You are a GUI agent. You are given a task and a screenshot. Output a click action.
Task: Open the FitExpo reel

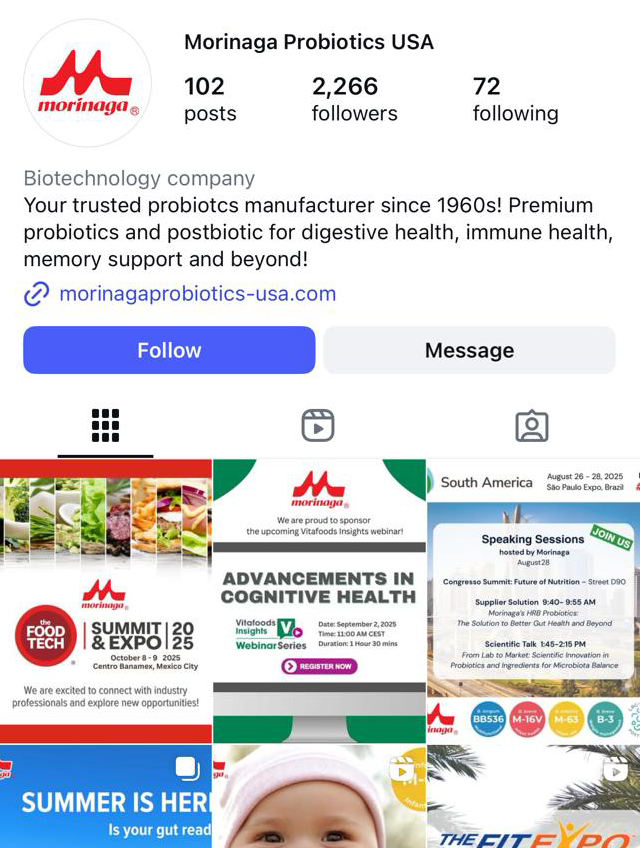pos(534,798)
